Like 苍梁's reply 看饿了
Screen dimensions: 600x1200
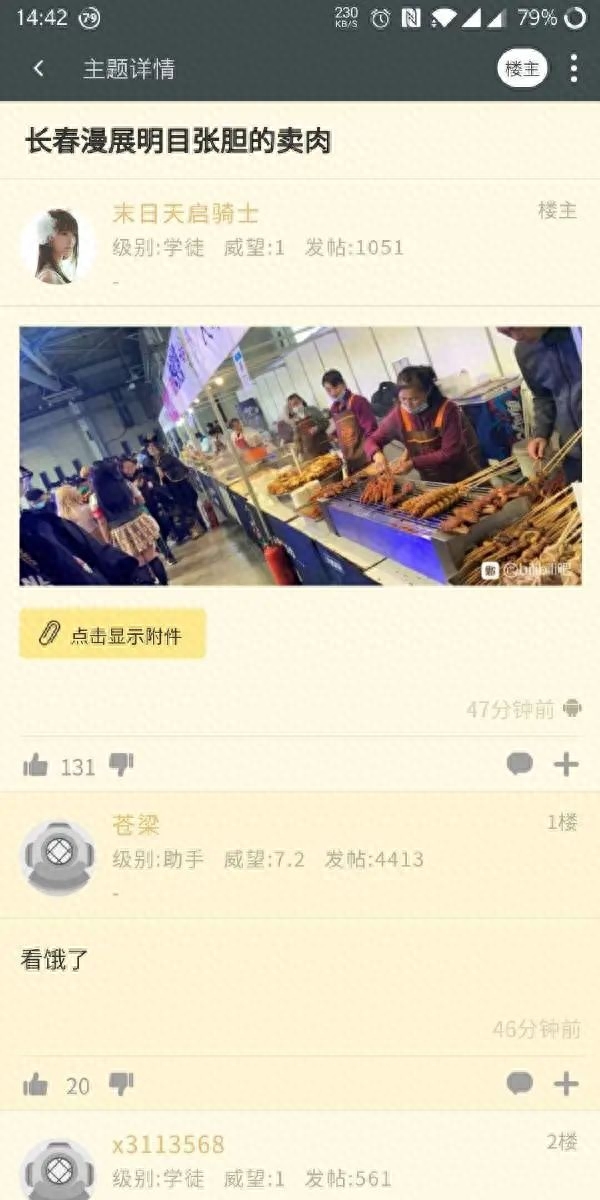point(36,1084)
